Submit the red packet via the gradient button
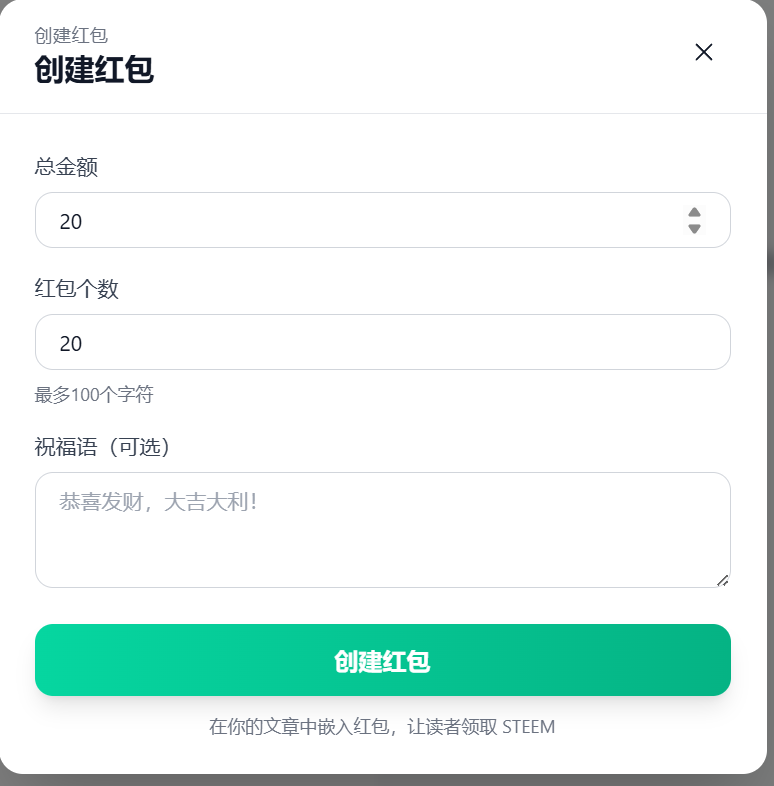The image size is (774, 786). pos(383,660)
